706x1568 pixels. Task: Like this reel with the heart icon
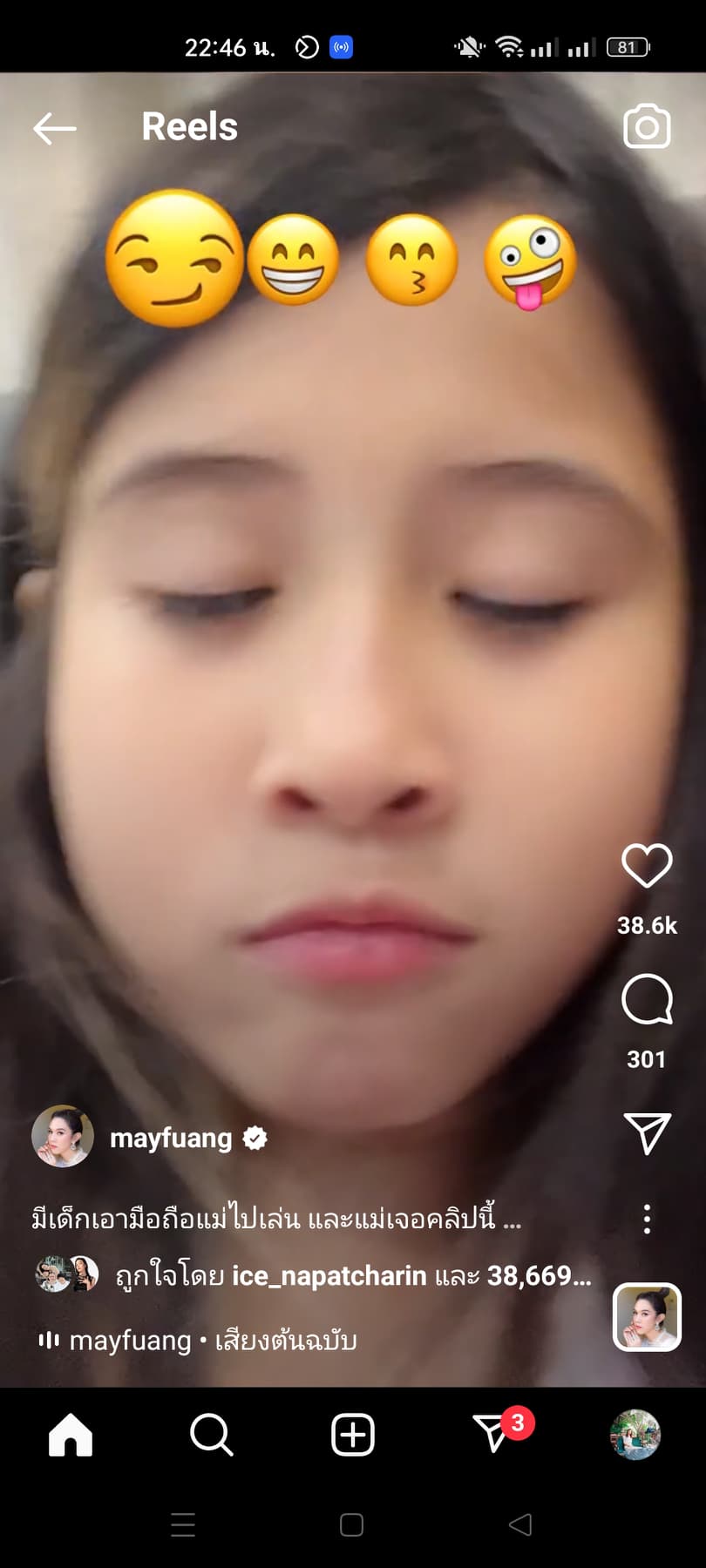point(647,865)
